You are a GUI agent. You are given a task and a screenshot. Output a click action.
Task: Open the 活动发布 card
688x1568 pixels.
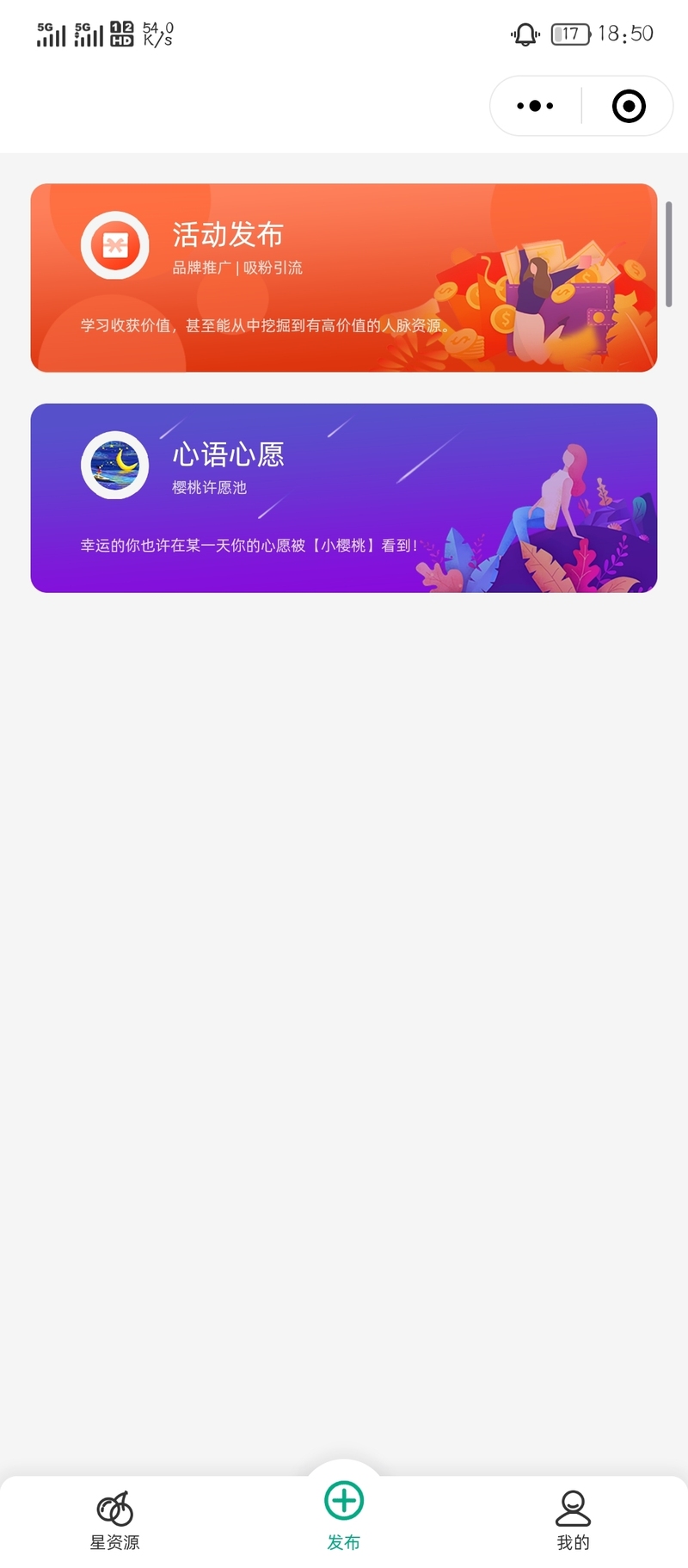click(344, 278)
